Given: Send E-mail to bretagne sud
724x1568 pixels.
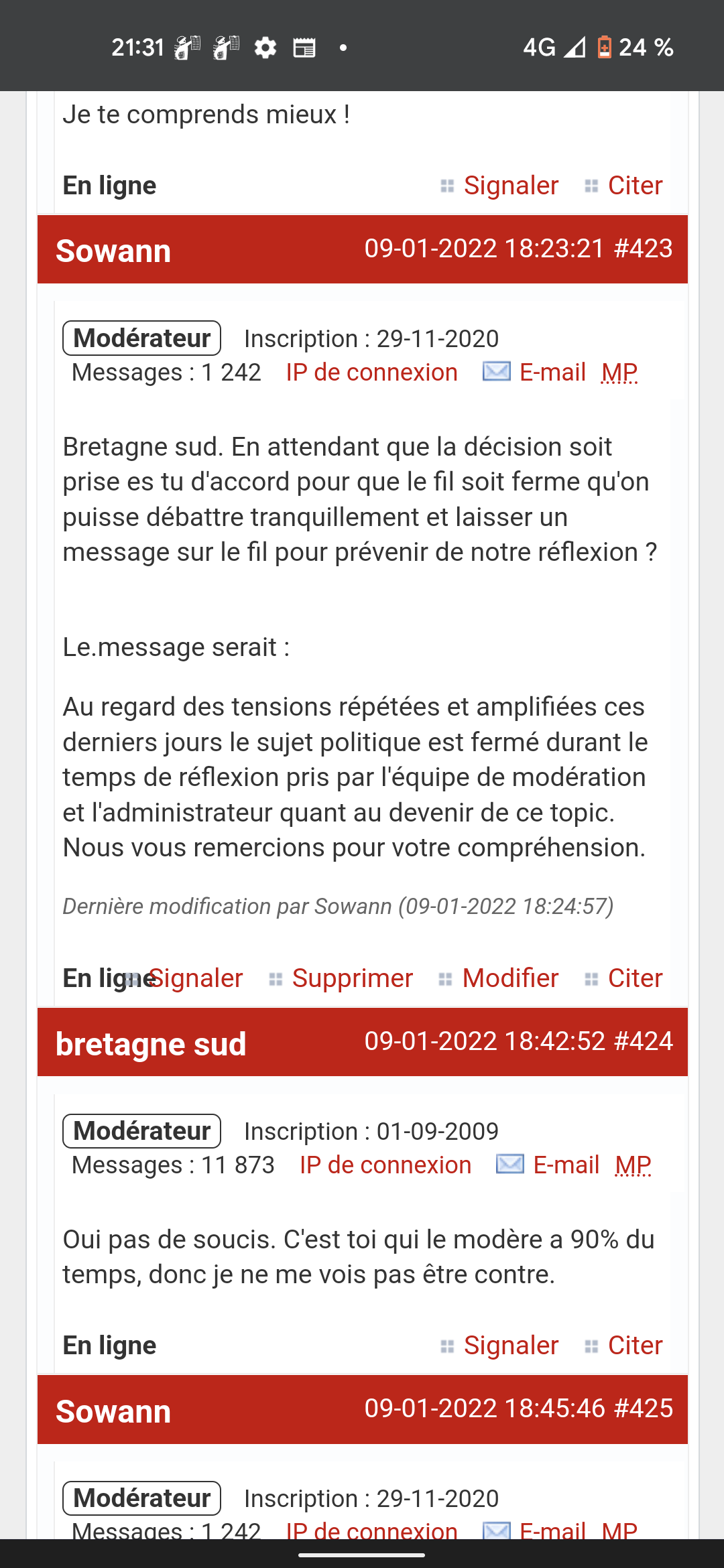Looking at the screenshot, I should 565,1165.
